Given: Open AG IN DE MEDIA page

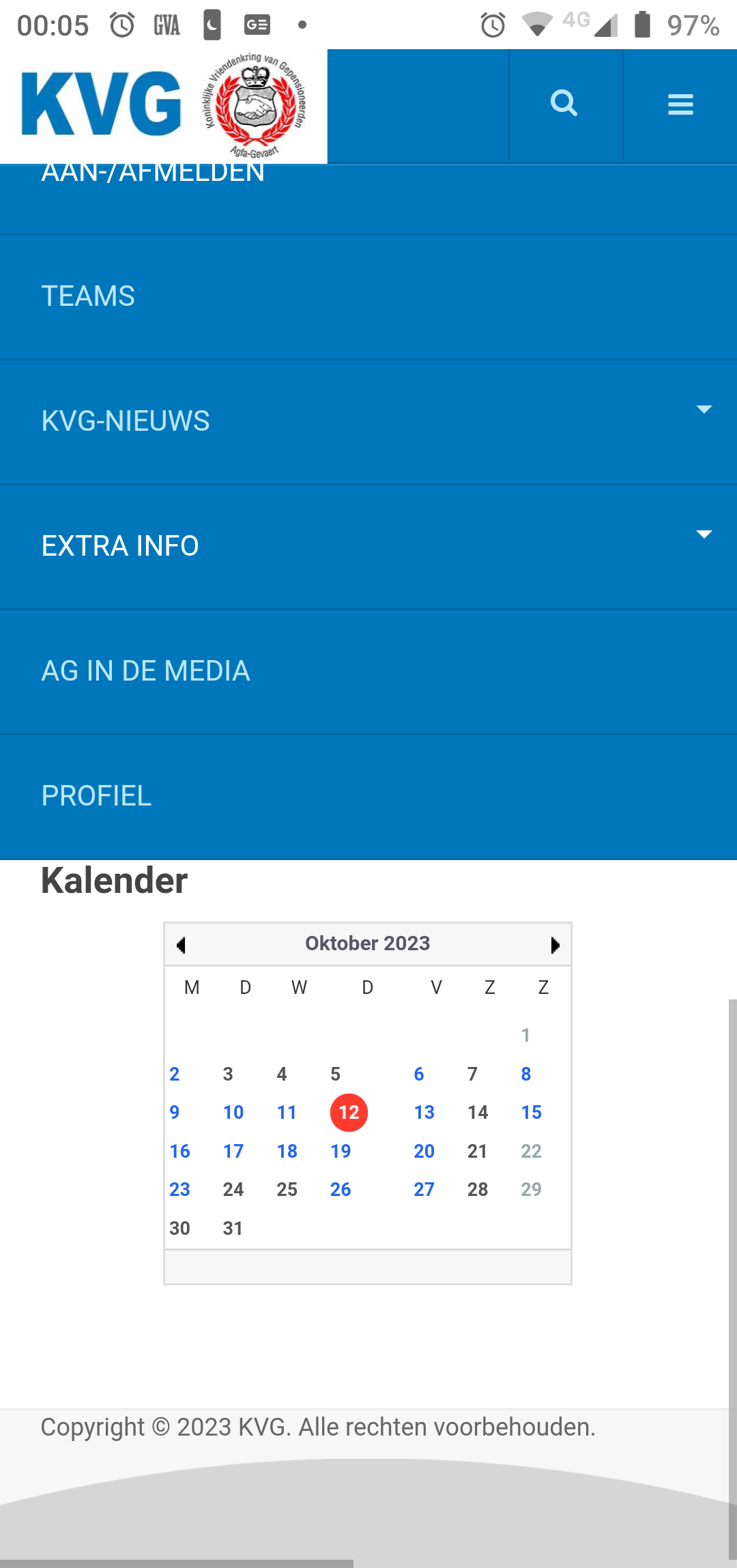Looking at the screenshot, I should (x=145, y=671).
